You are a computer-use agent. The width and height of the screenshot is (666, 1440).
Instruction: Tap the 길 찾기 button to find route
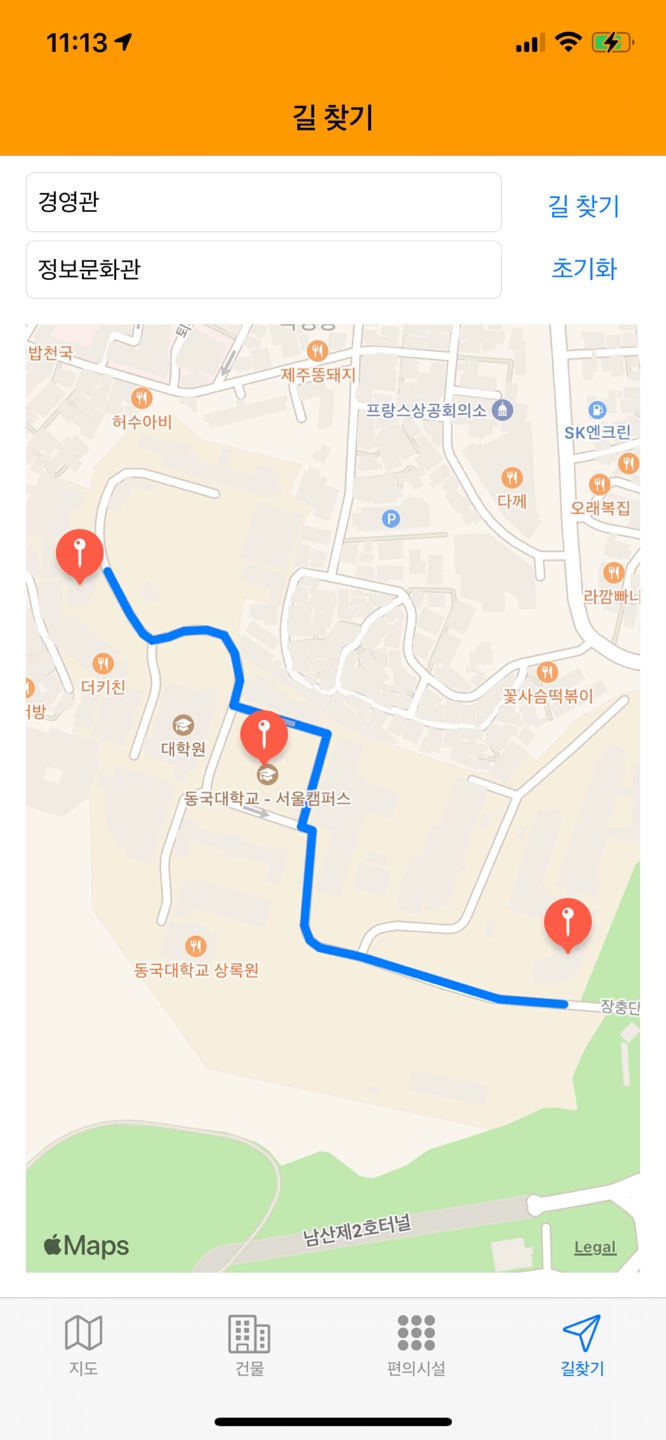pos(584,206)
